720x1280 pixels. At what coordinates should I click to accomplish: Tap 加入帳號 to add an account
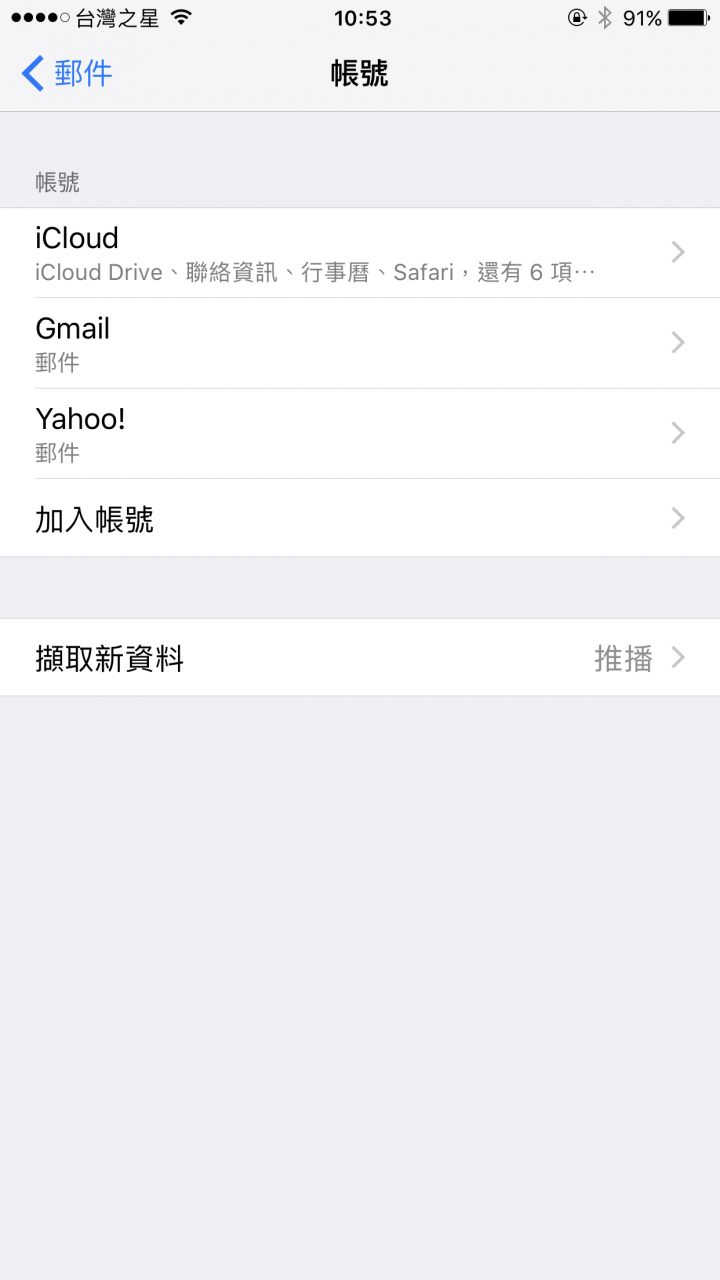360,518
